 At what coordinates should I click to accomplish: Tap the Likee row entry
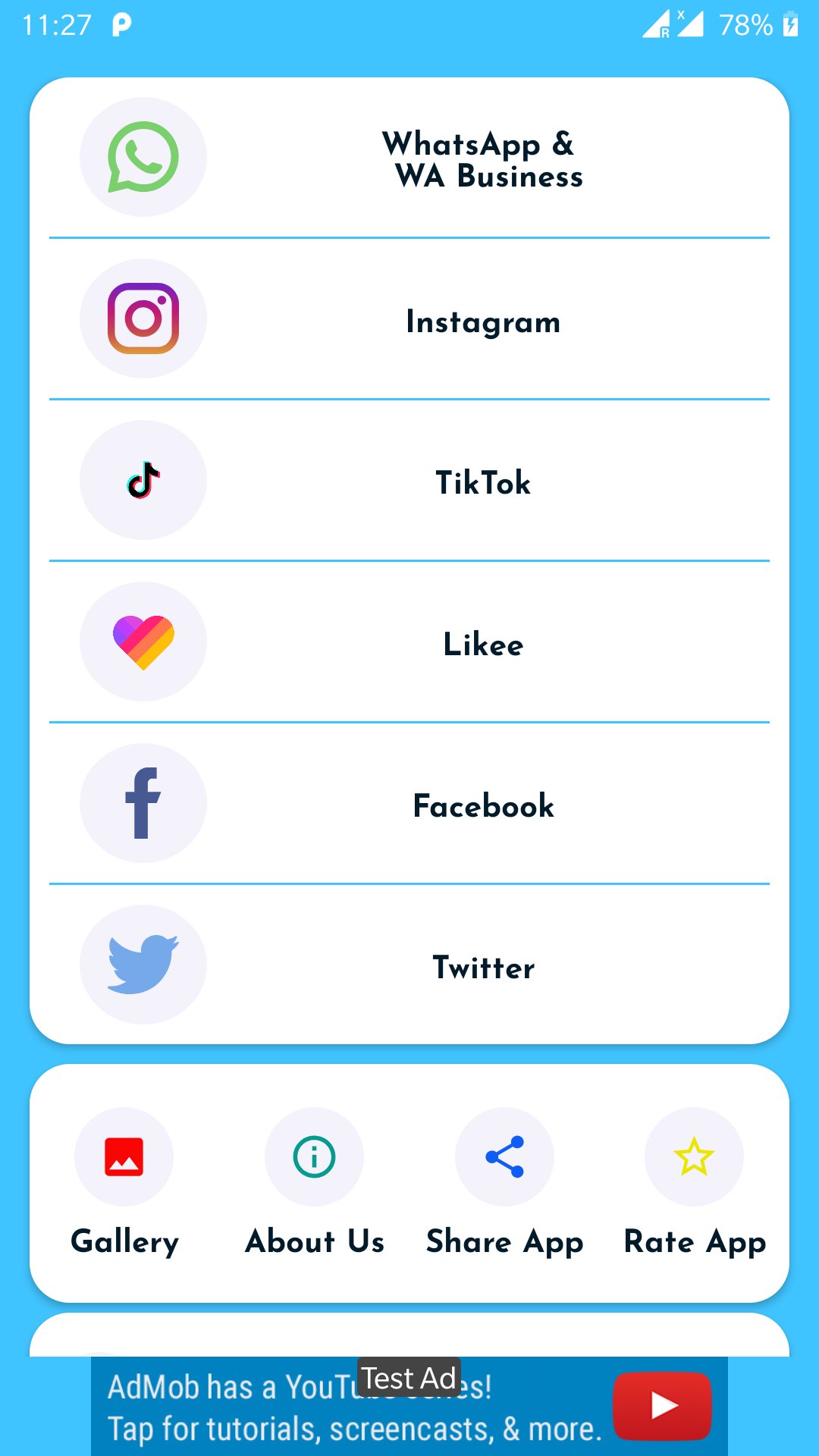(482, 645)
